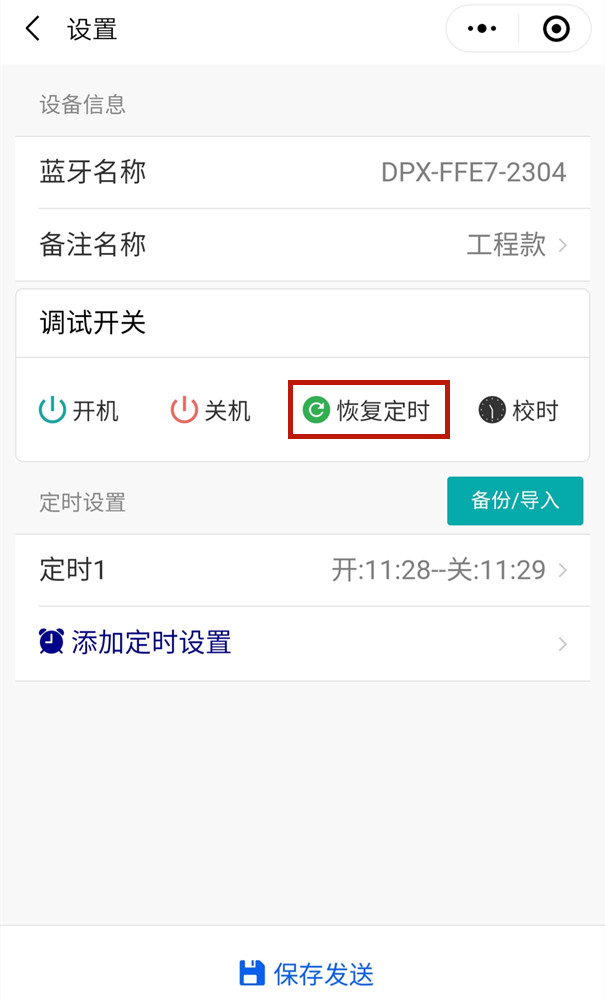Viewport: 605px width, 1000px height.
Task: Close the mini program via the circle icon
Action: click(556, 29)
